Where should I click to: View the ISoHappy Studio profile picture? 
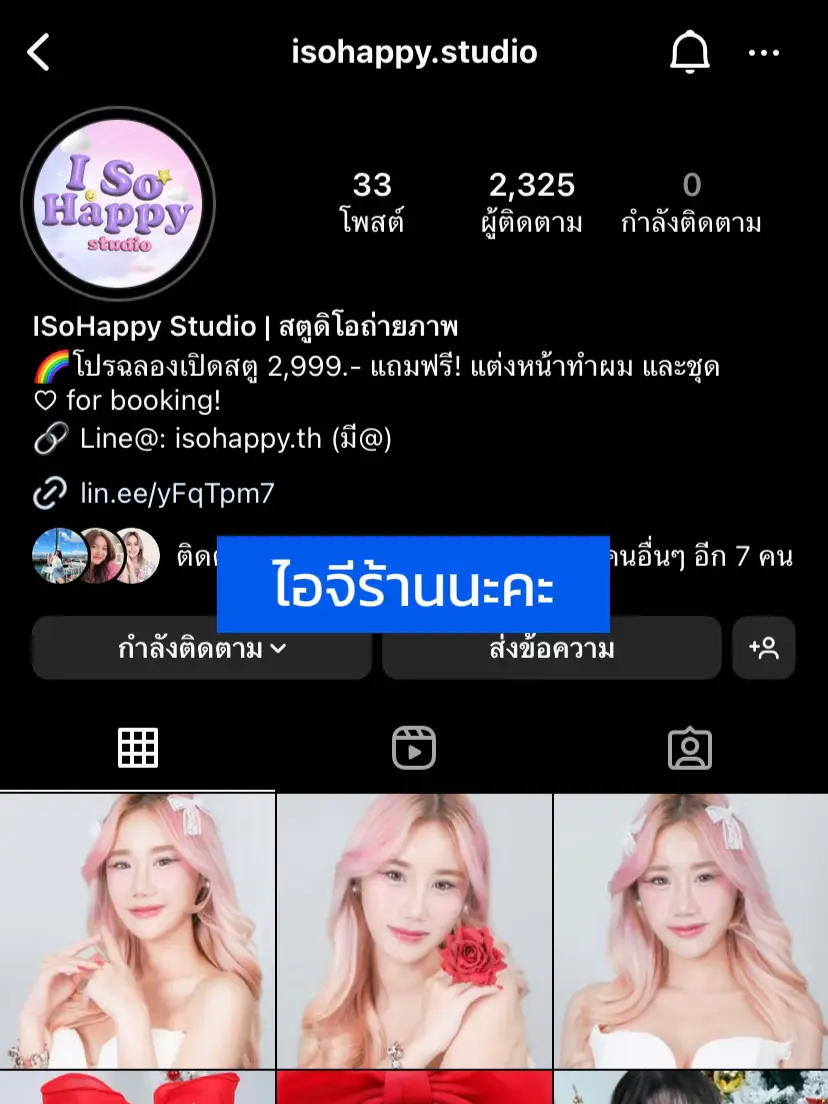[x=118, y=203]
